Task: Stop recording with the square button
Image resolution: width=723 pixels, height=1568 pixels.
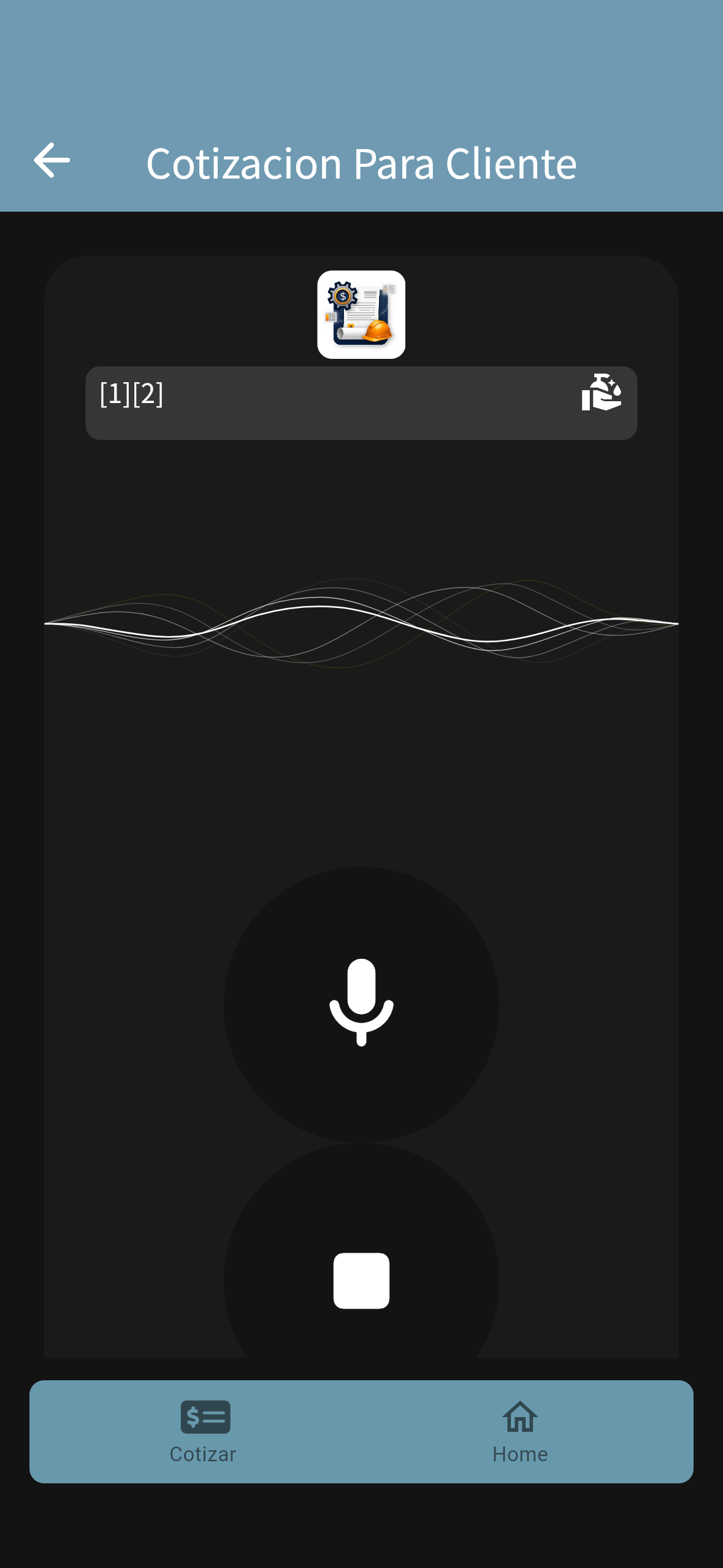Action: pos(361,1280)
